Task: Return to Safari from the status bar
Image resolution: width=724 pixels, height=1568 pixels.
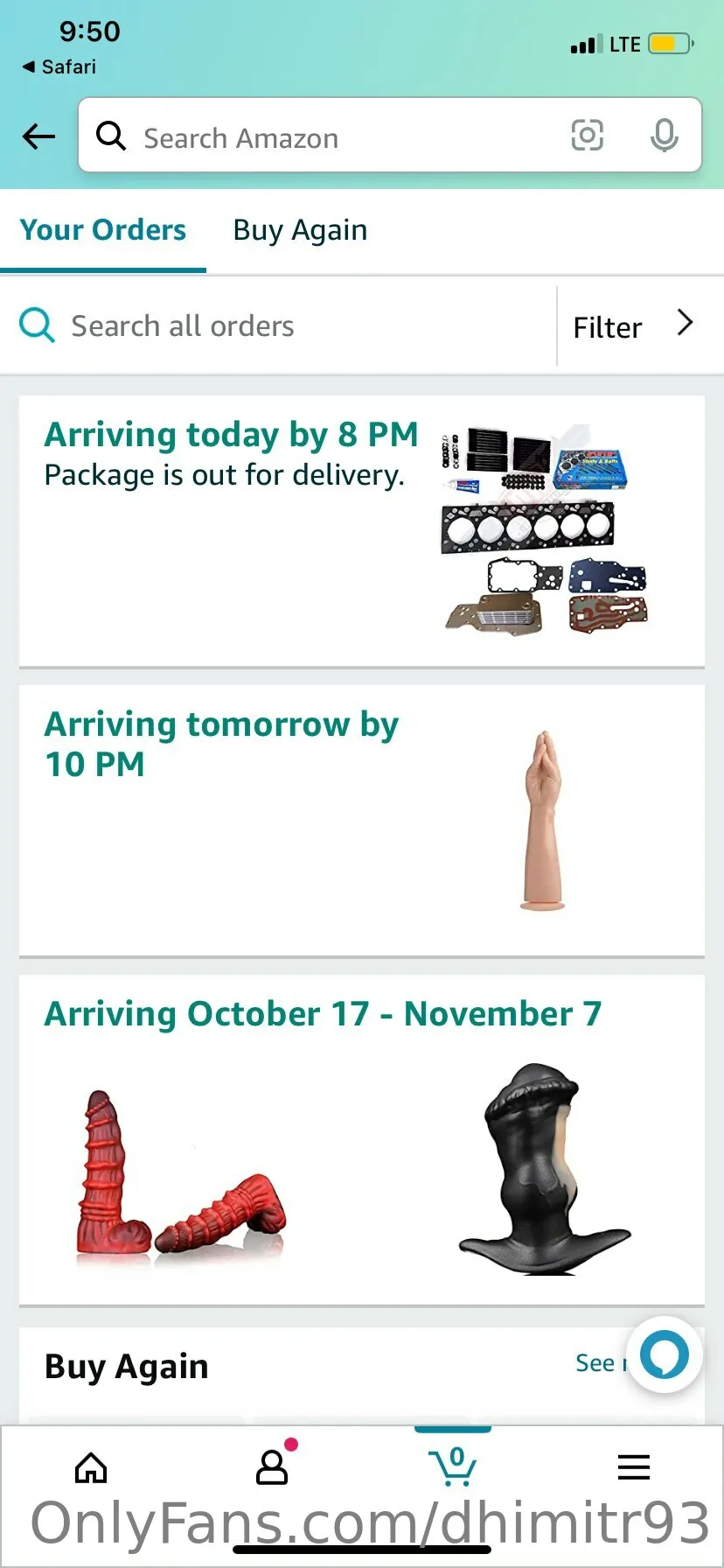Action: point(59,66)
